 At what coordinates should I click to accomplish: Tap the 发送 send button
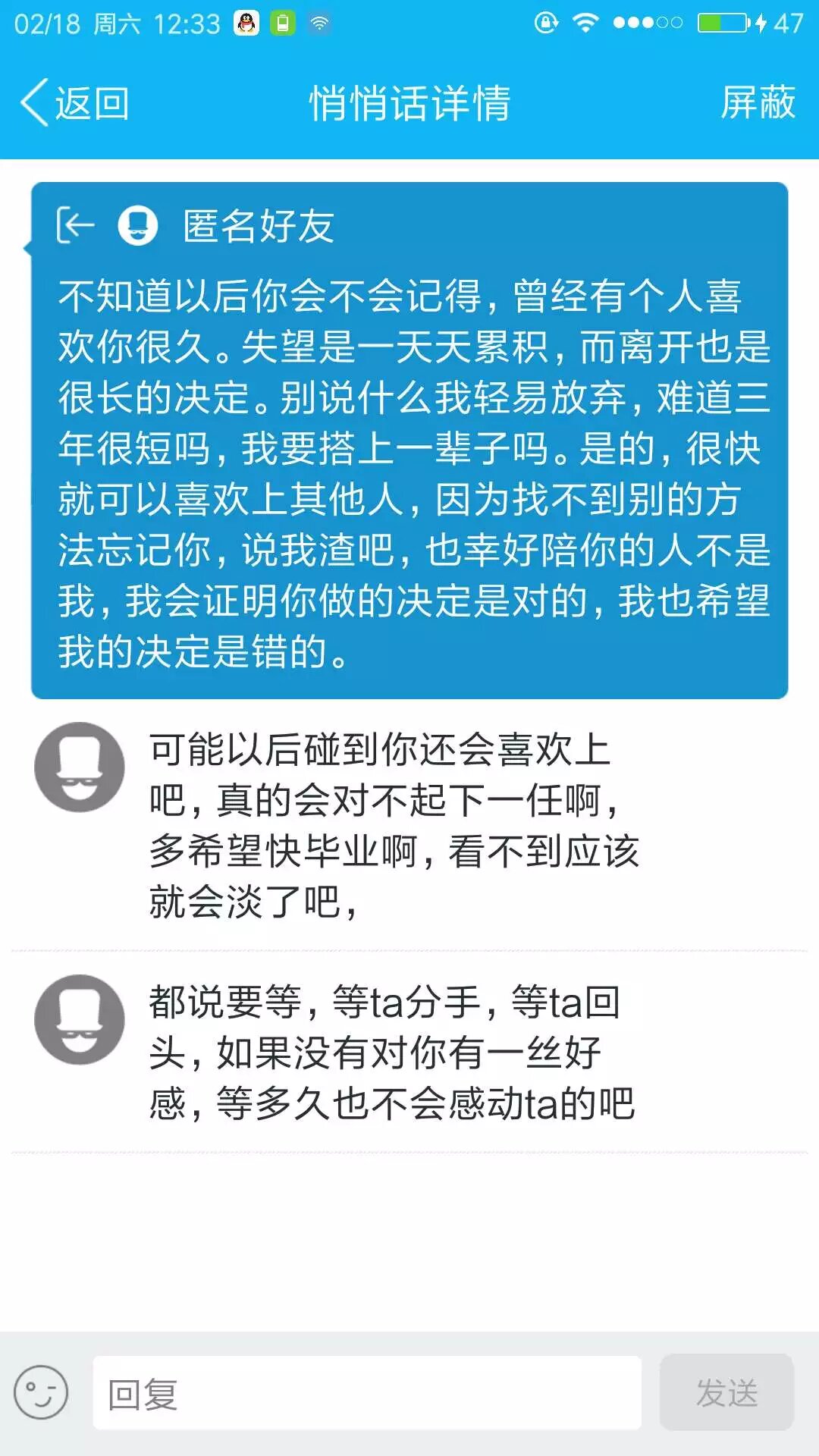[726, 1393]
